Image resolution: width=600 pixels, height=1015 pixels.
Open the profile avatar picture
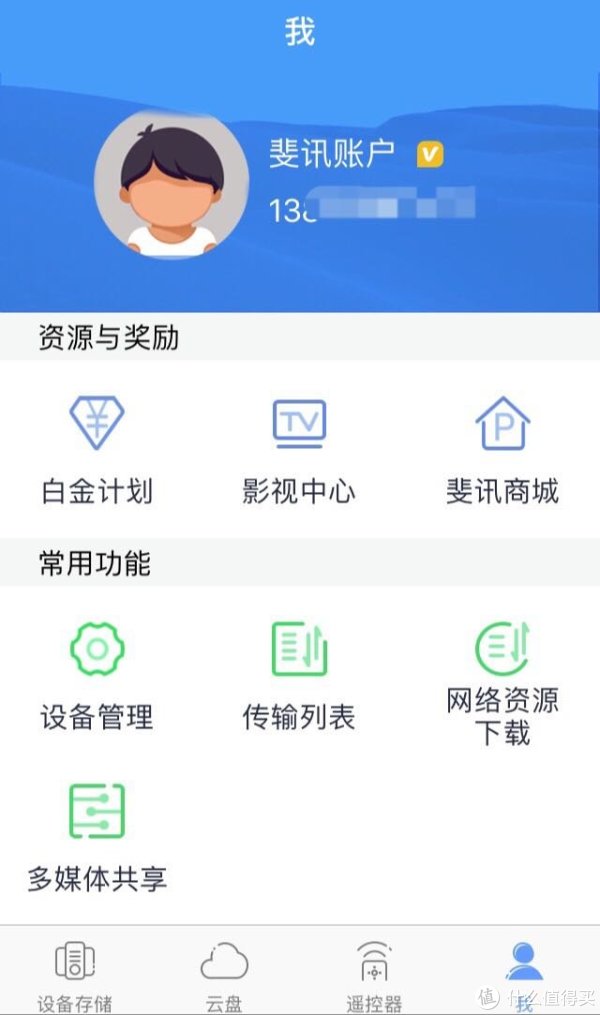[x=172, y=183]
